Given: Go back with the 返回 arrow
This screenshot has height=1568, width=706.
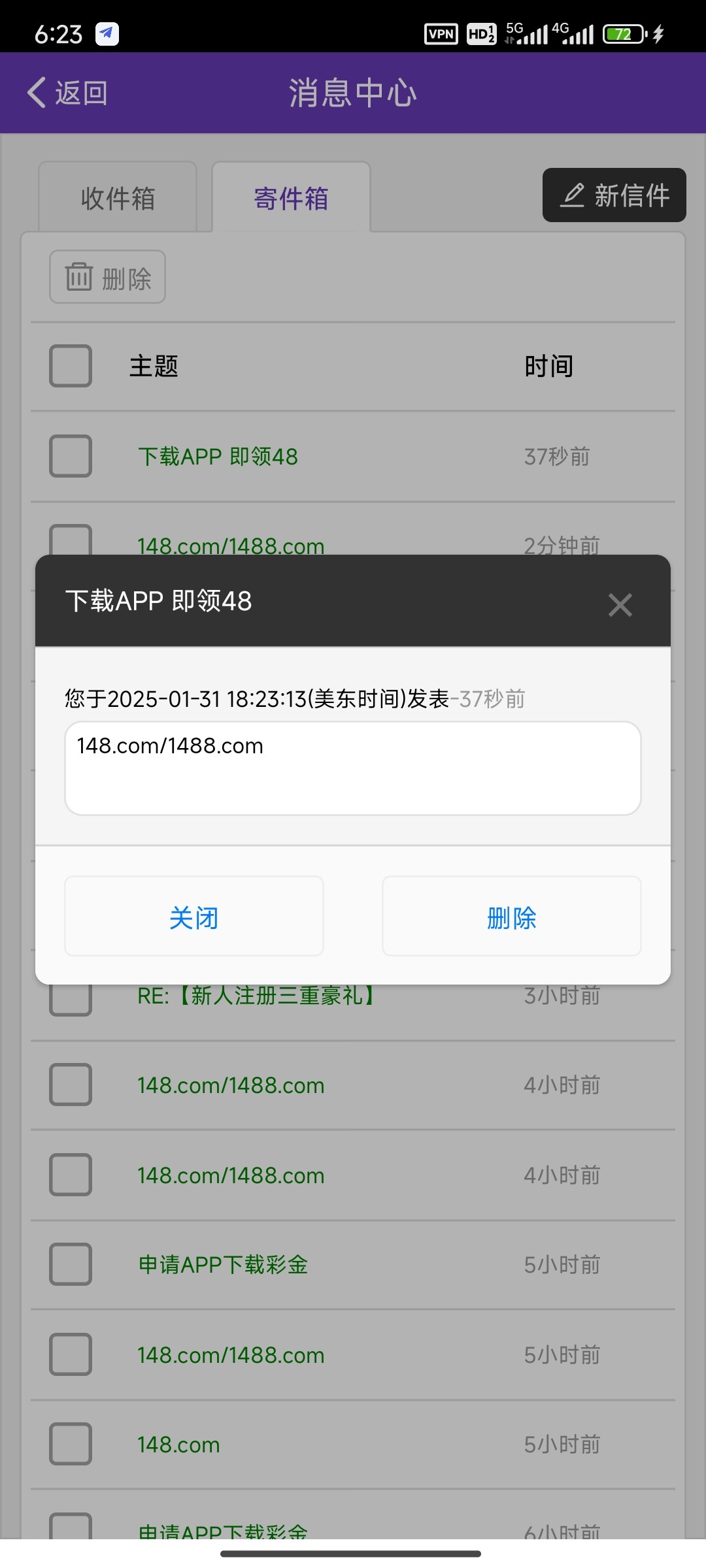Looking at the screenshot, I should 67,93.
